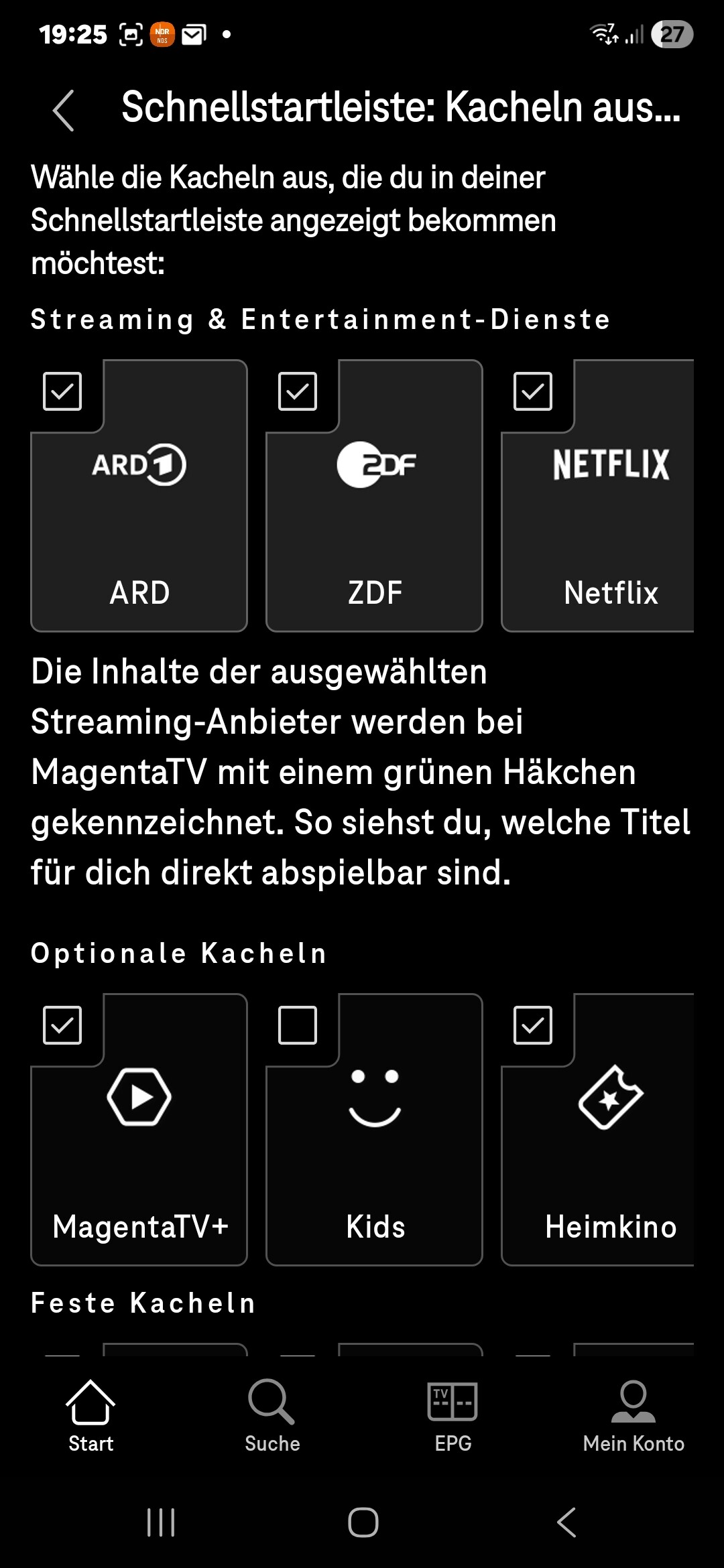This screenshot has height=1568, width=724.
Task: Deselect the Heimkino tile checkbox
Action: 533,1025
